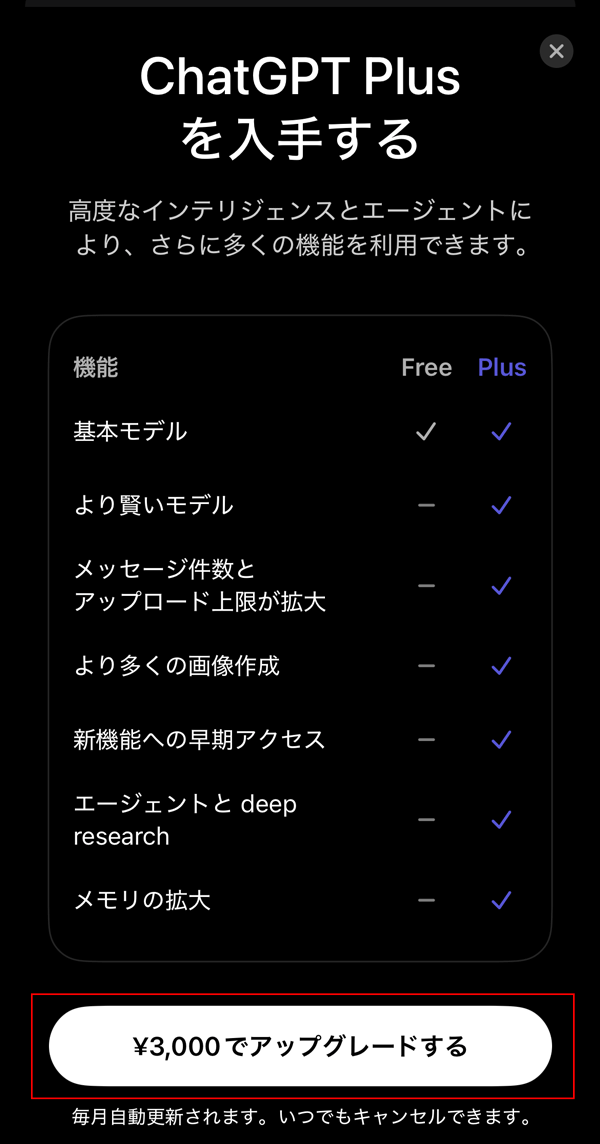Close the ChatGPT Plus upgrade sheet
Screen dimensions: 600x1144
click(556, 51)
